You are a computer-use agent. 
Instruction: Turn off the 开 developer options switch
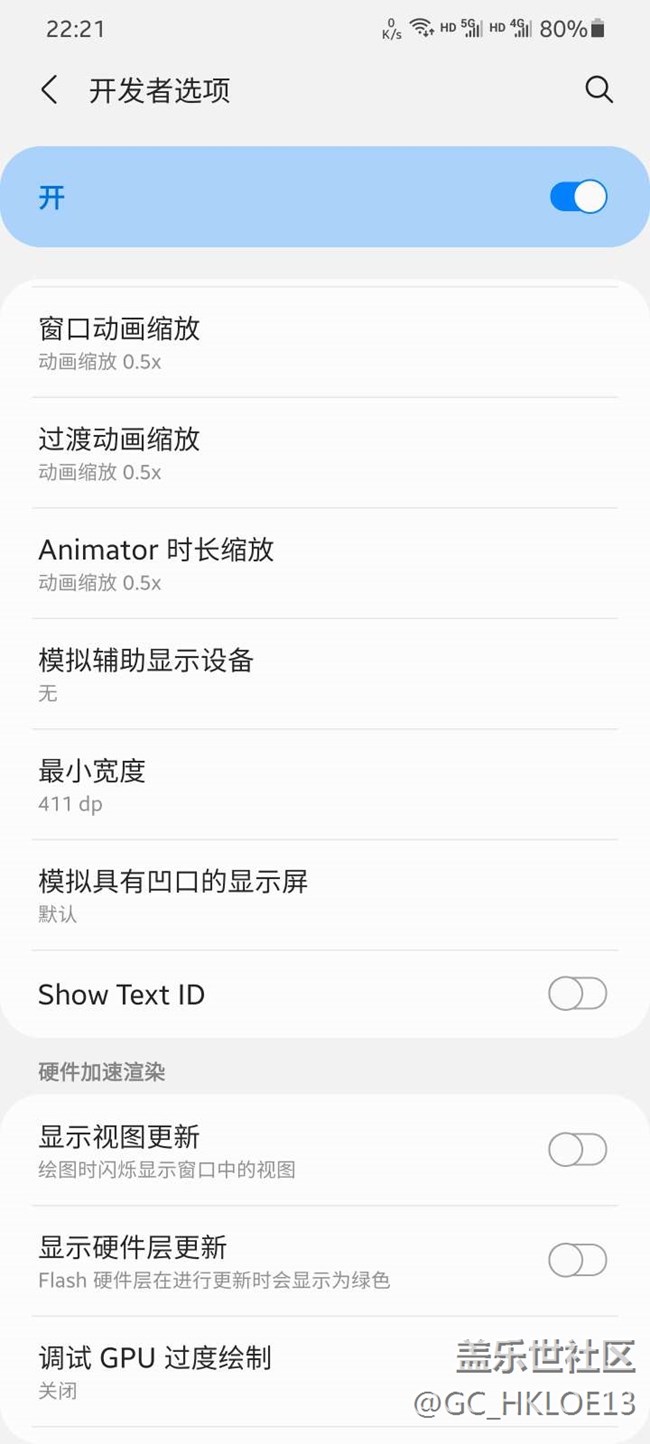tap(577, 197)
